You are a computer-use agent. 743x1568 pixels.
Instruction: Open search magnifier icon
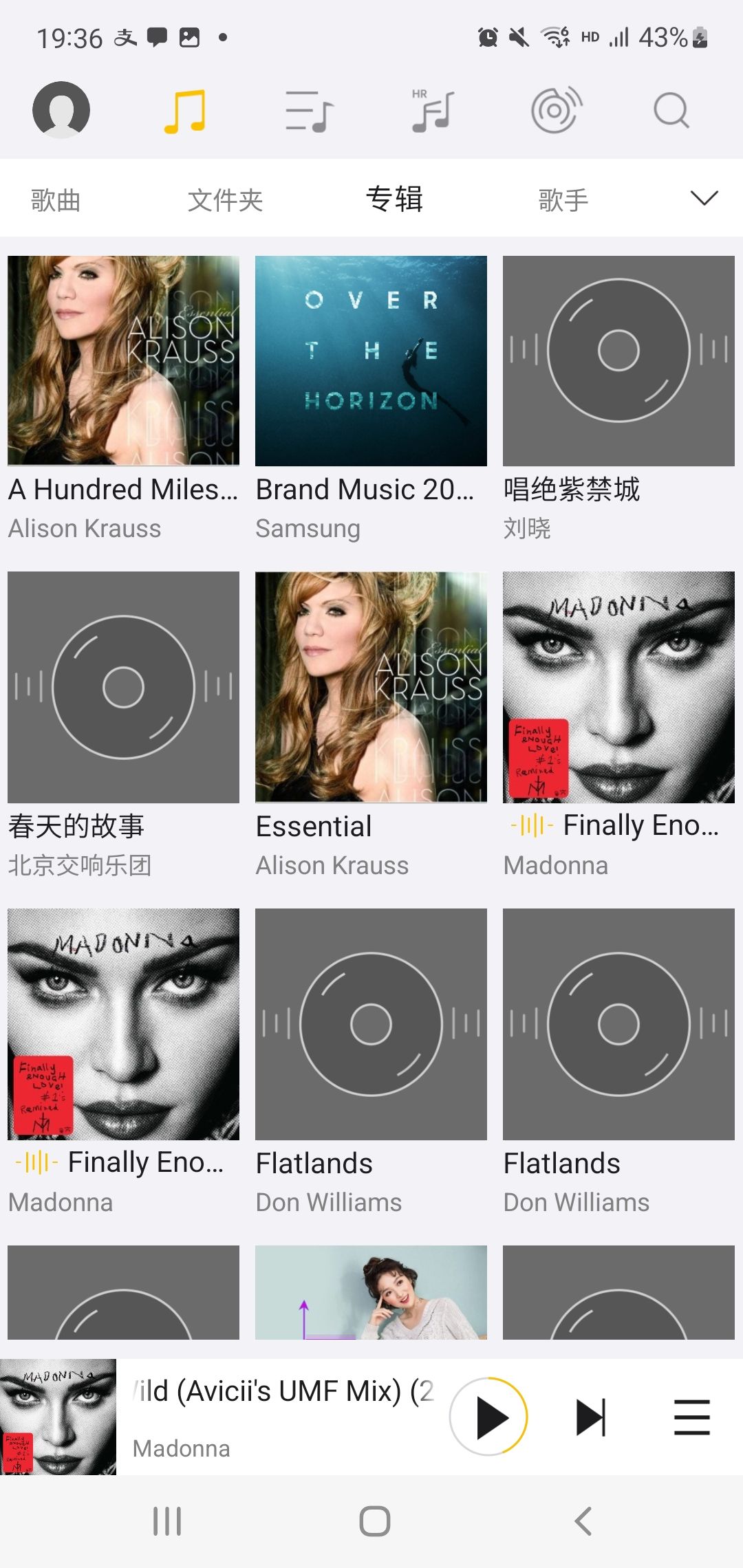pos(671,110)
